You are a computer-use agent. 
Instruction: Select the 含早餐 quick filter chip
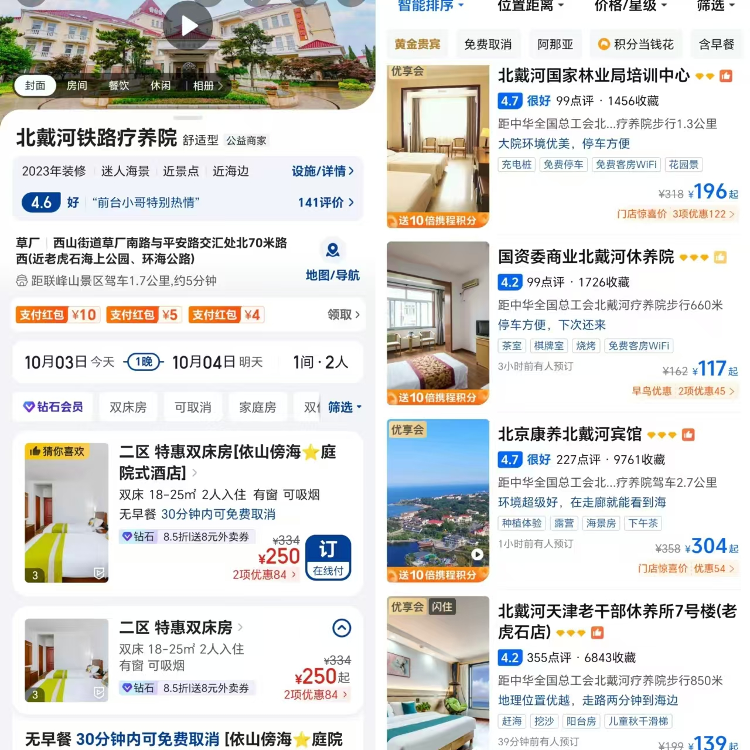pos(716,44)
